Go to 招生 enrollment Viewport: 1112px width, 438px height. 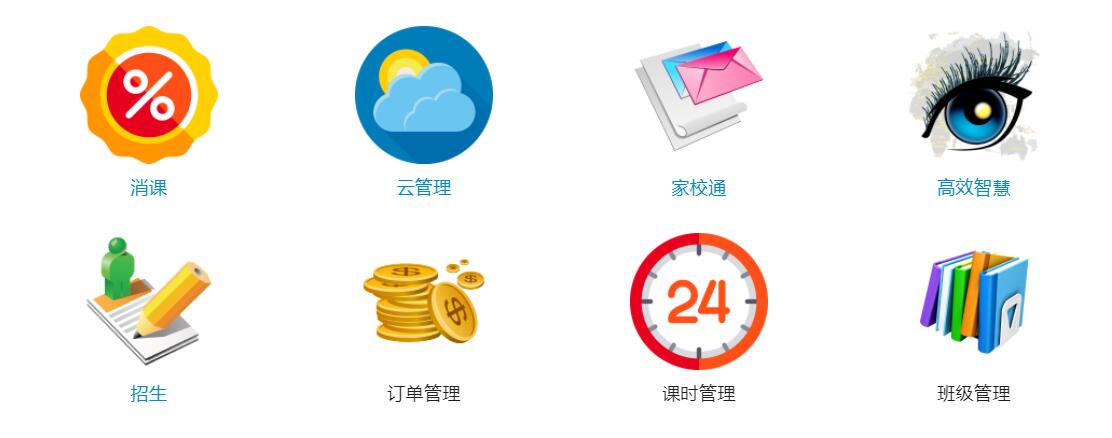pos(148,302)
